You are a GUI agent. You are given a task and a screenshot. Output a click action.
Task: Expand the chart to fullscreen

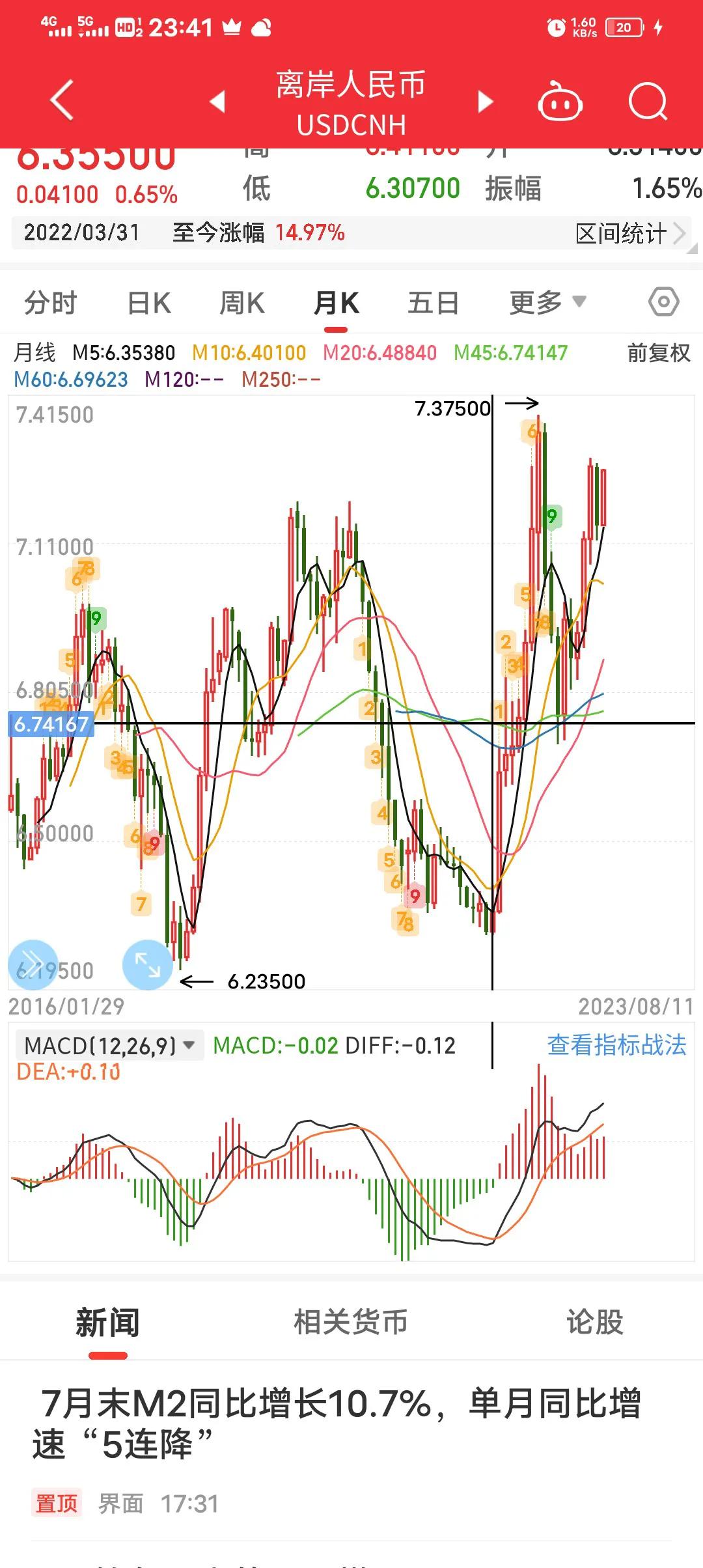click(147, 964)
